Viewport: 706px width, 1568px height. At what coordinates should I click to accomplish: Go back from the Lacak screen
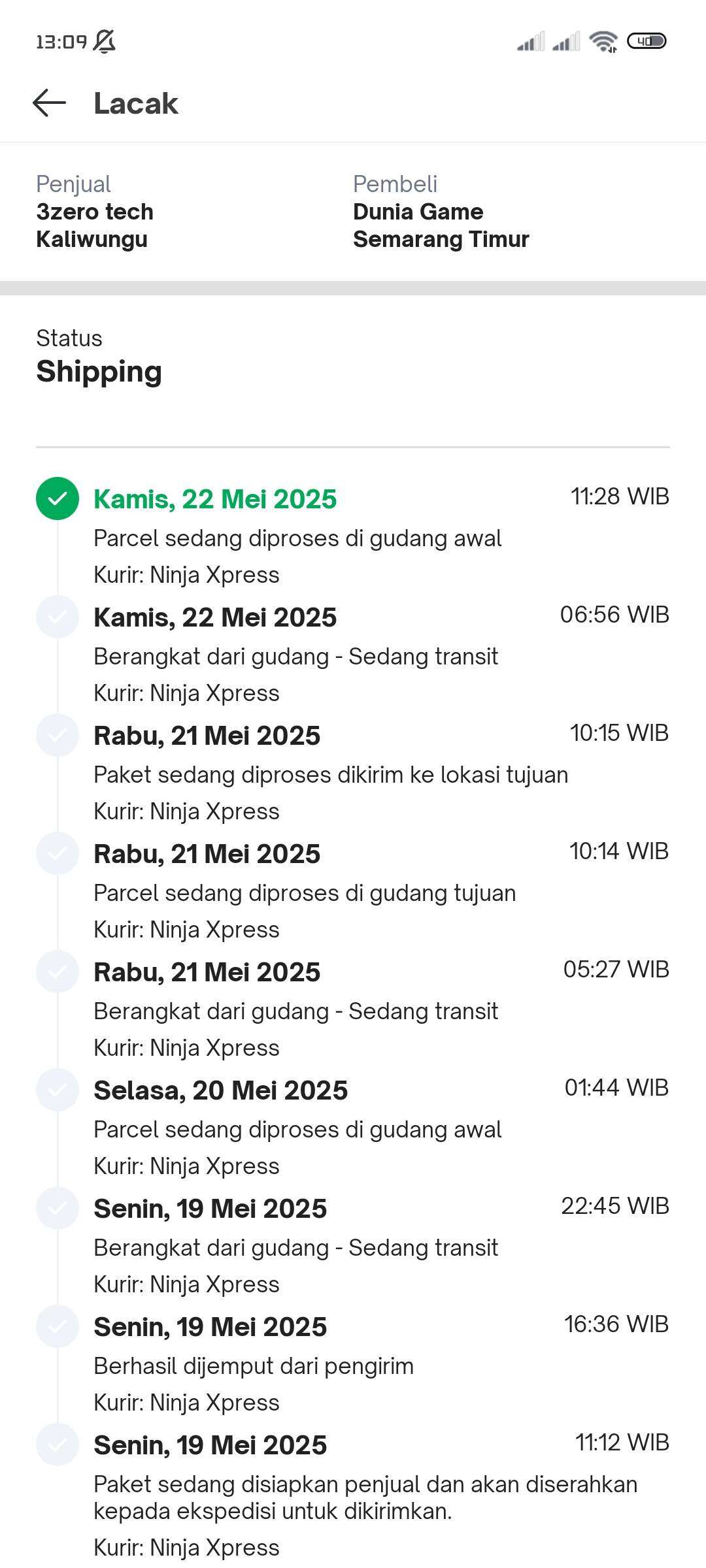[50, 103]
